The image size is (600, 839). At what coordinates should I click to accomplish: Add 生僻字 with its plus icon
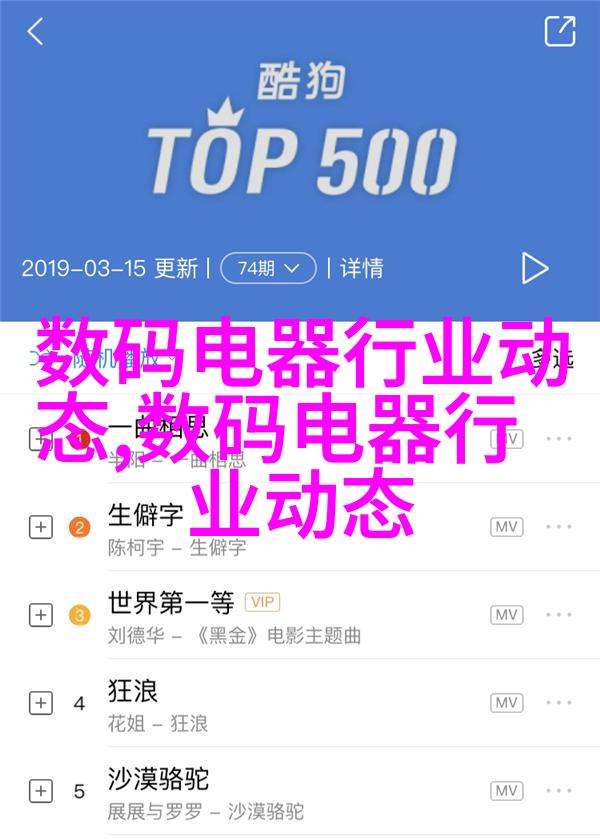40,527
